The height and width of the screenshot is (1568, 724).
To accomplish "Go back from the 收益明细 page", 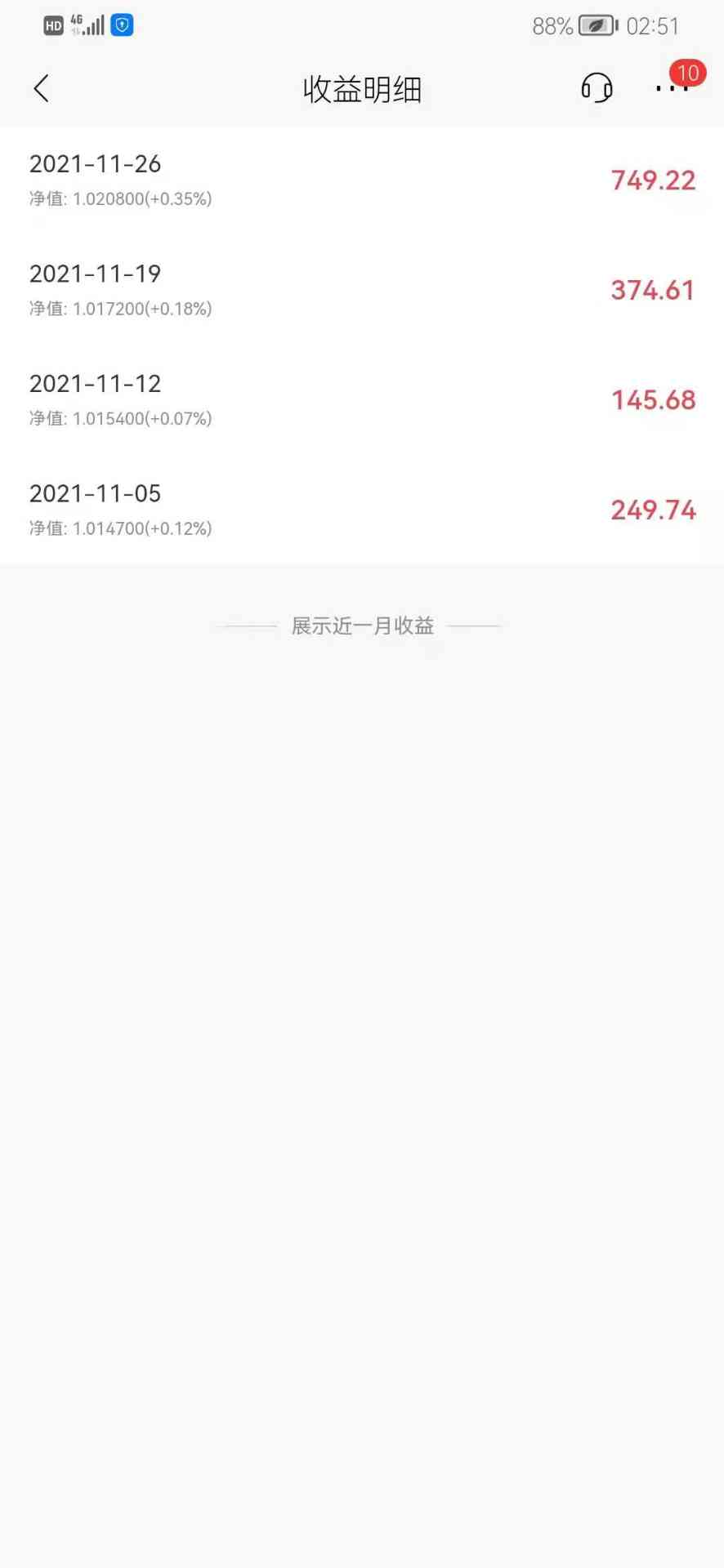I will click(42, 88).
